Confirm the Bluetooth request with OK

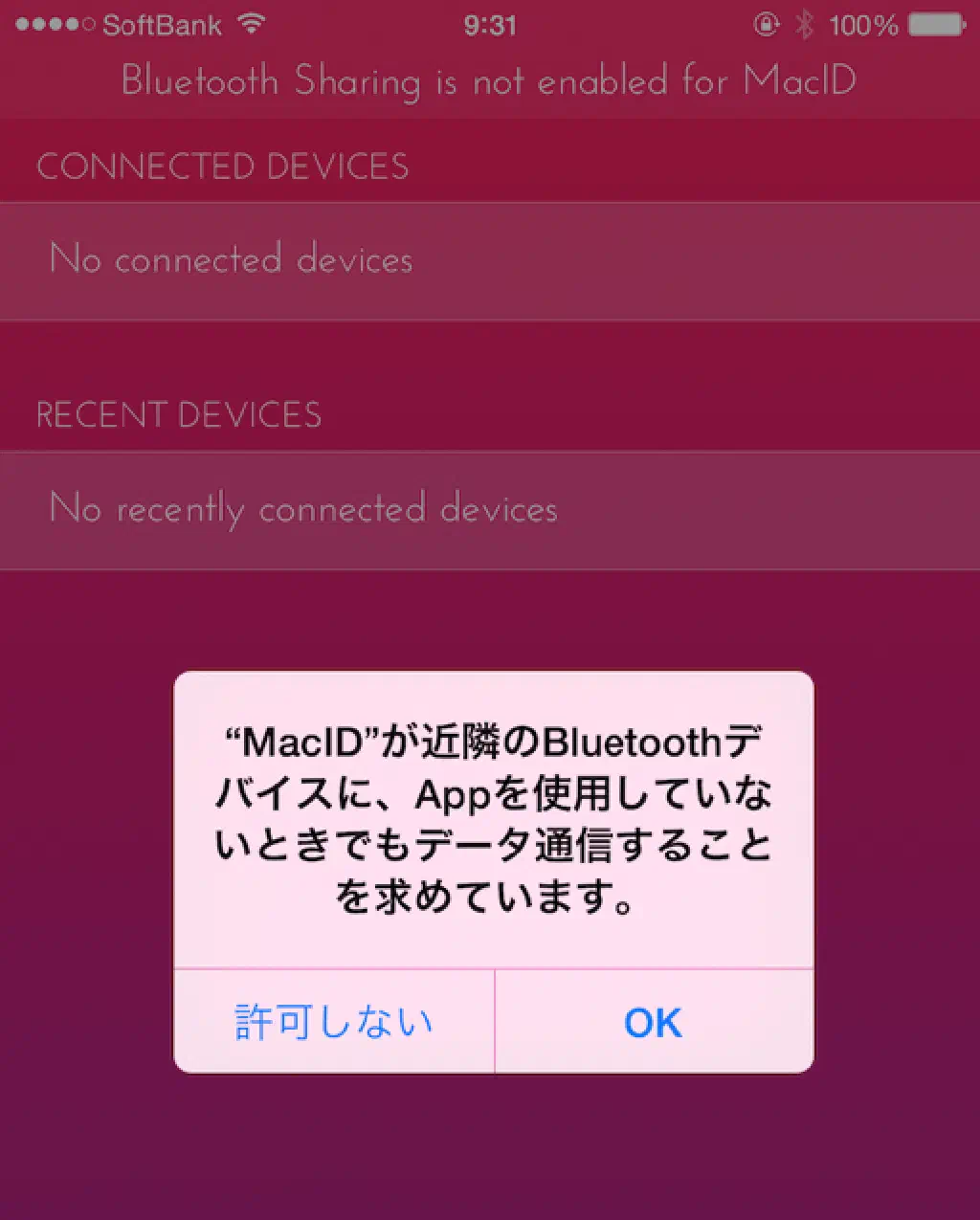(654, 1021)
